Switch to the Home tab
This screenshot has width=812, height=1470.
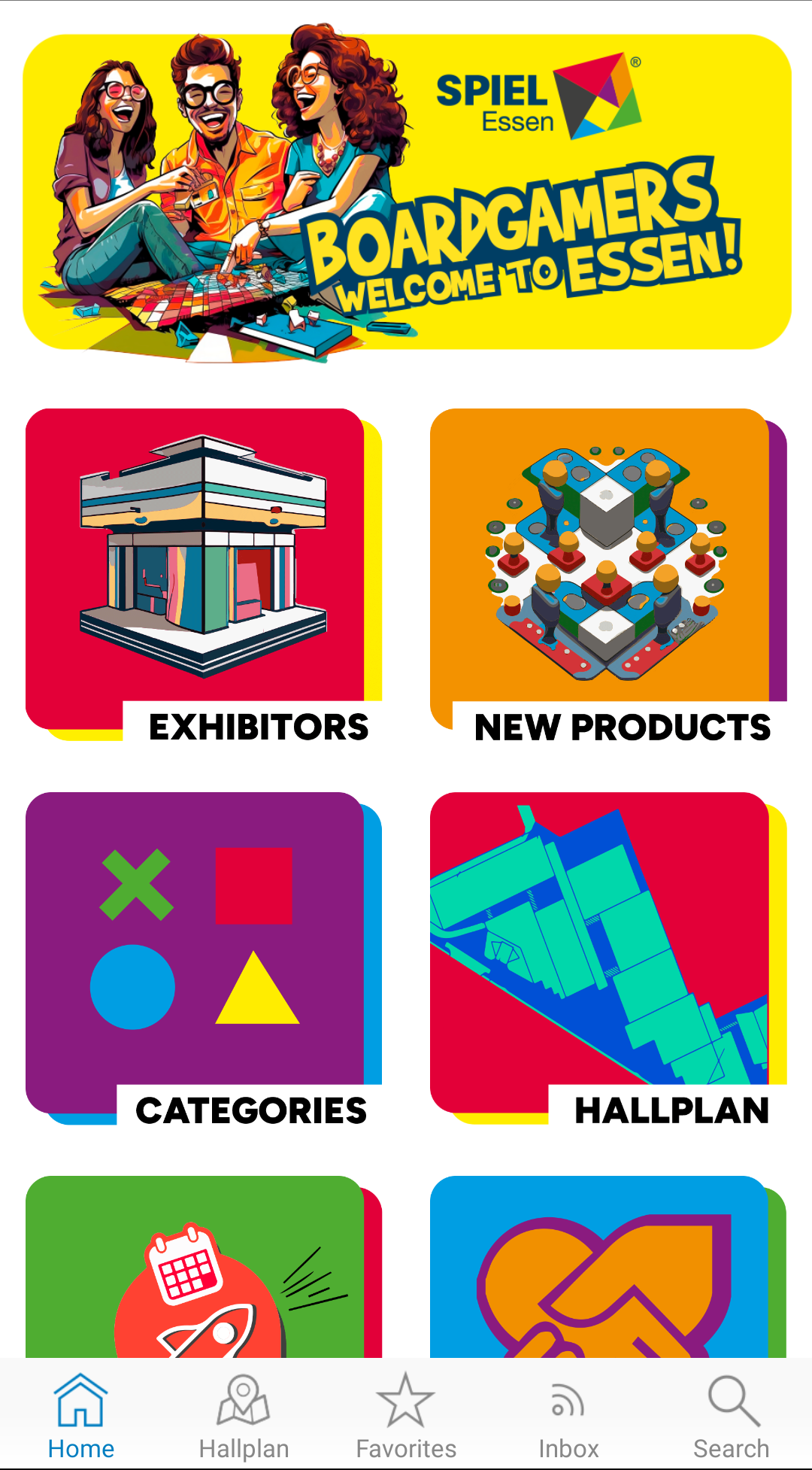point(81,1416)
